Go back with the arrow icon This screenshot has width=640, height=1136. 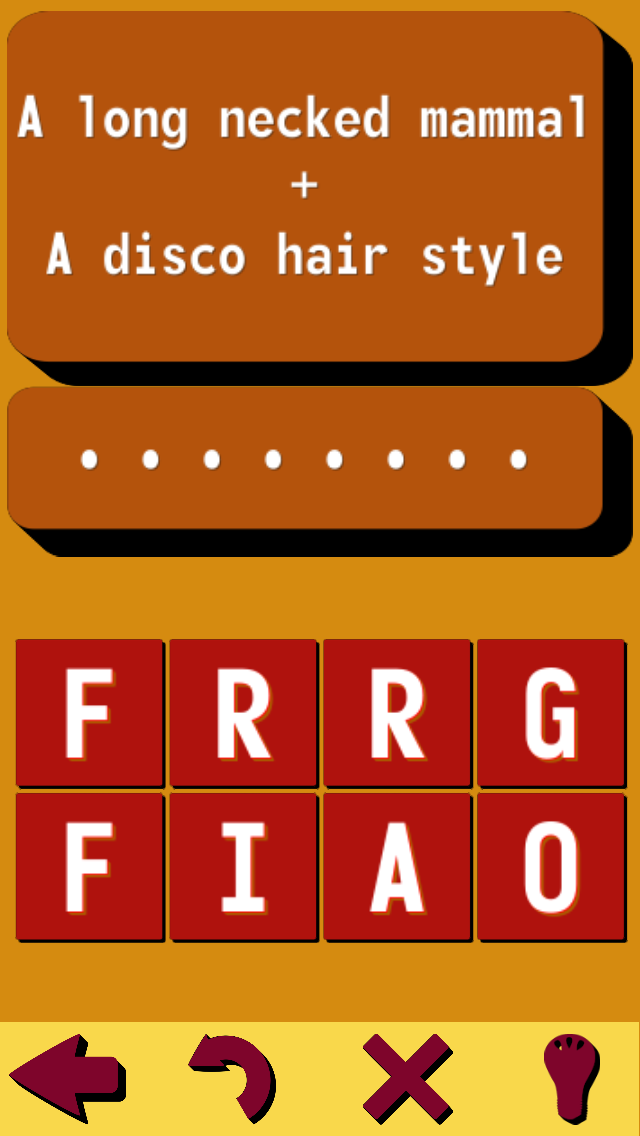(68, 1078)
